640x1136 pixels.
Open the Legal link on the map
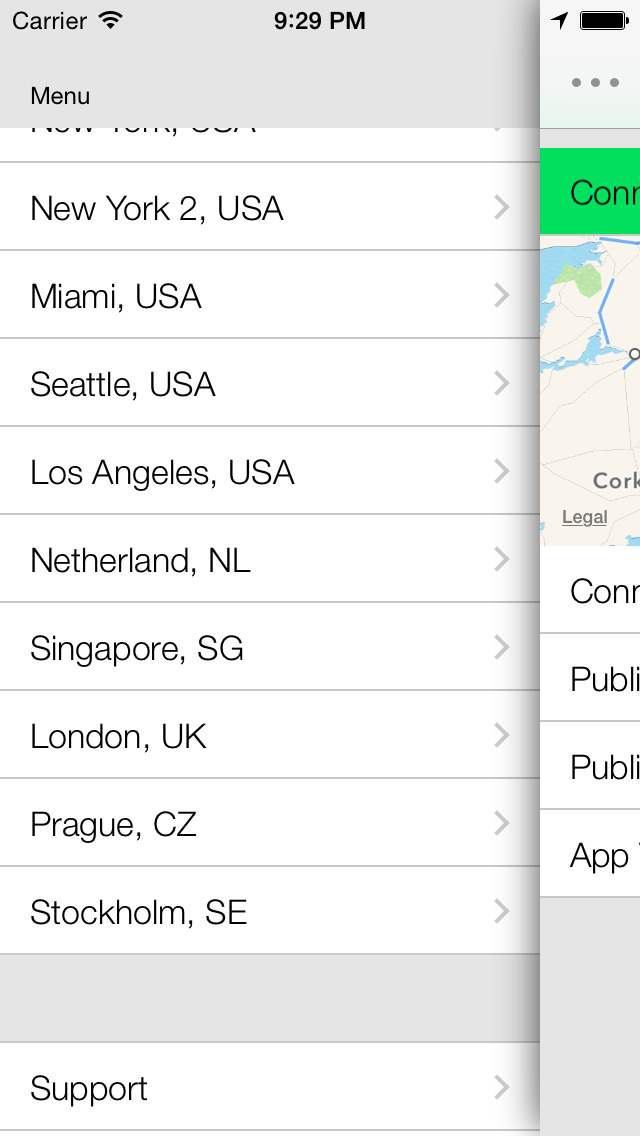[584, 517]
